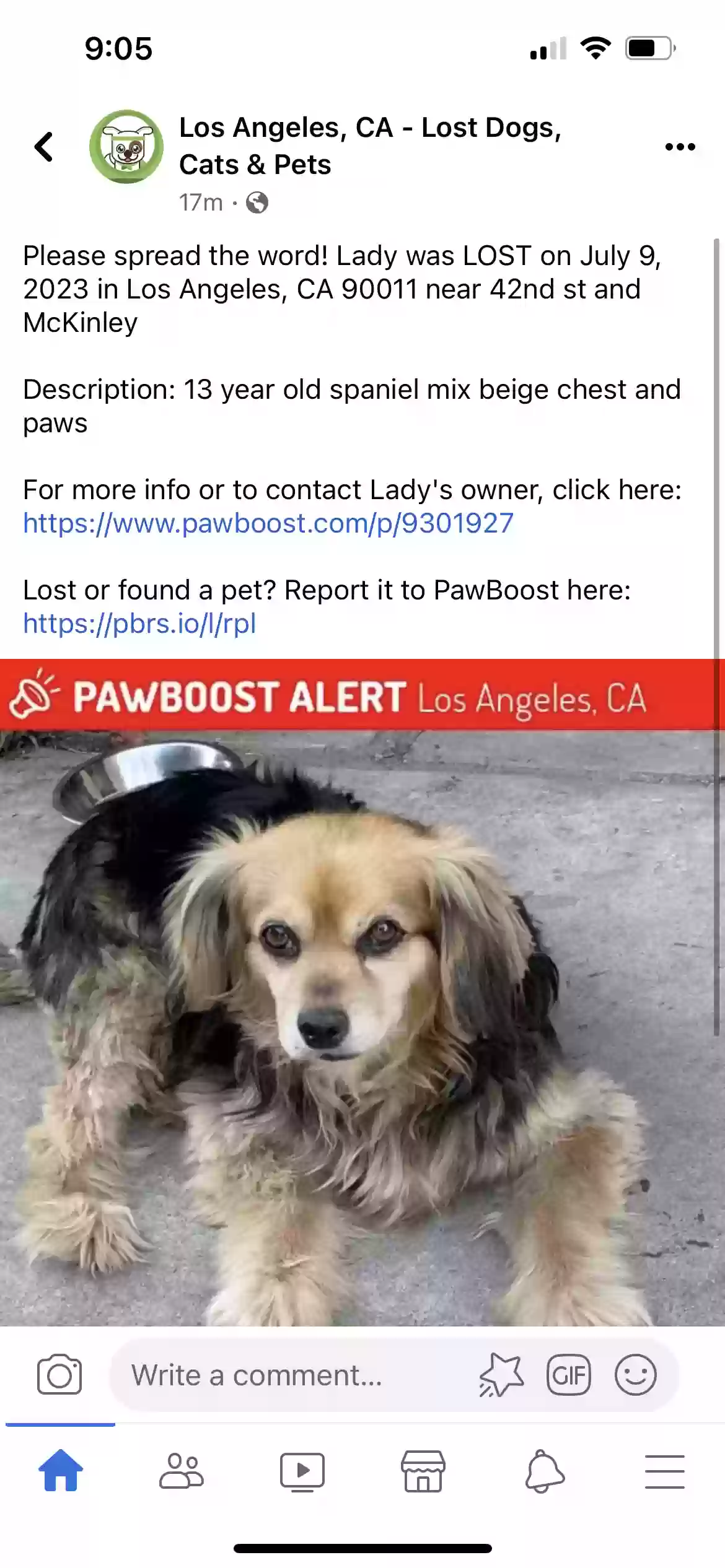Switch to the Video tab
The image size is (725, 1568).
pos(302,1471)
